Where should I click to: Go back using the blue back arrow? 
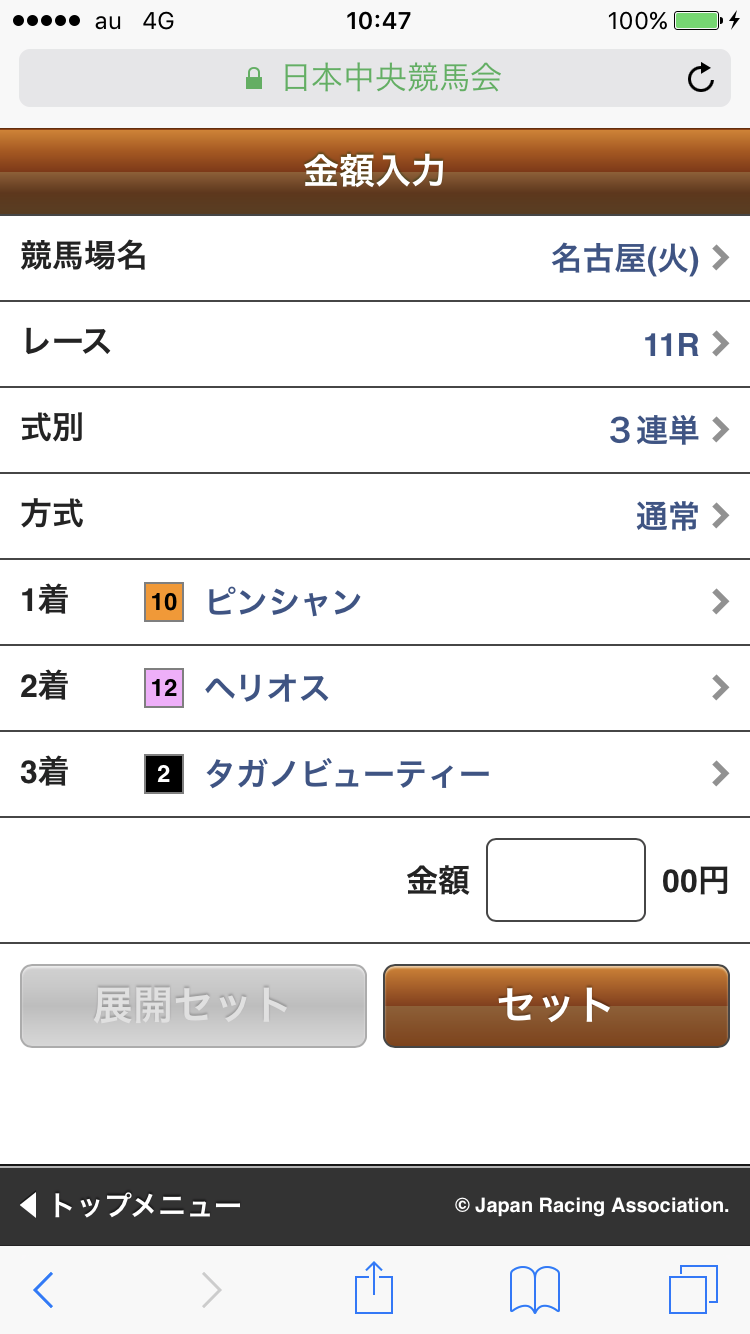coord(42,1289)
